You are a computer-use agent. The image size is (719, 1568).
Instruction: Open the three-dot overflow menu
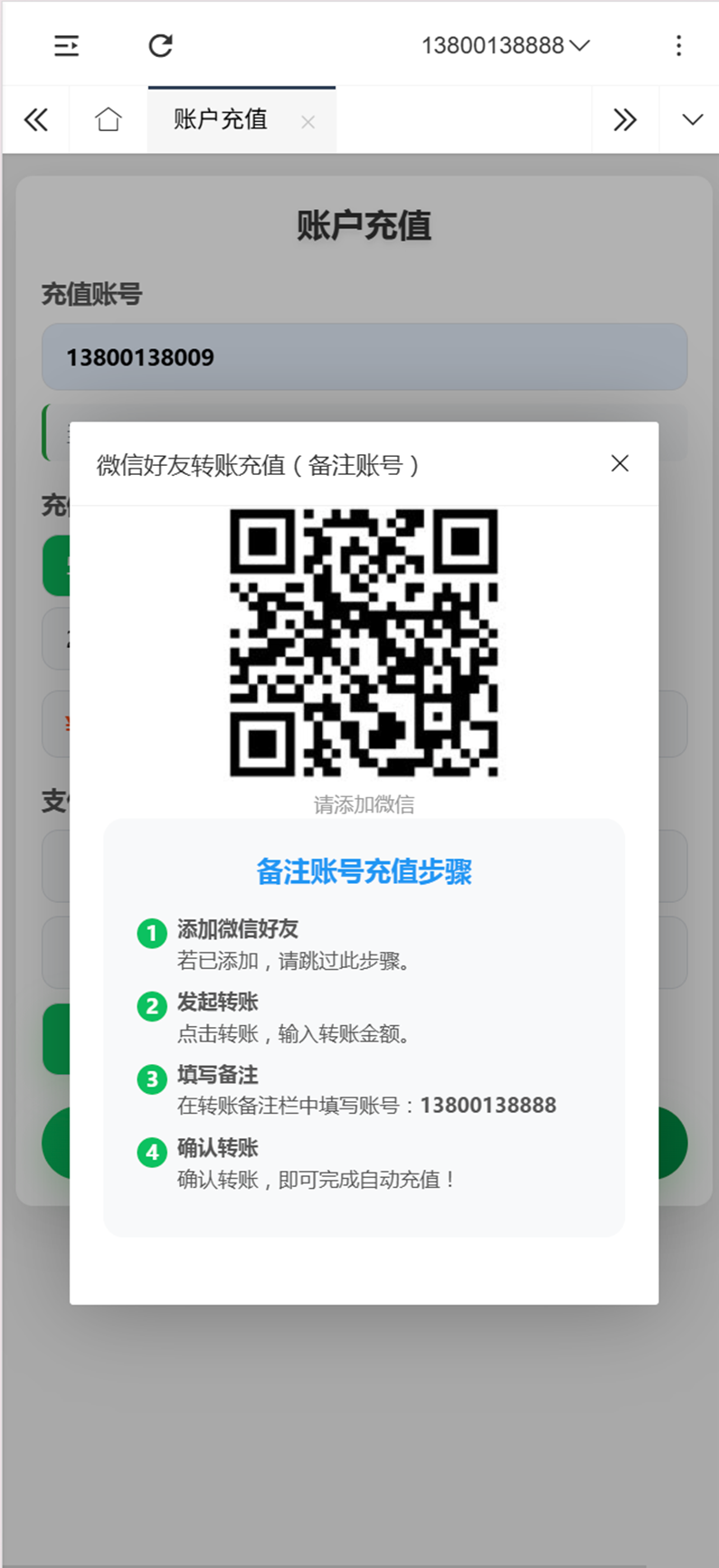click(678, 45)
